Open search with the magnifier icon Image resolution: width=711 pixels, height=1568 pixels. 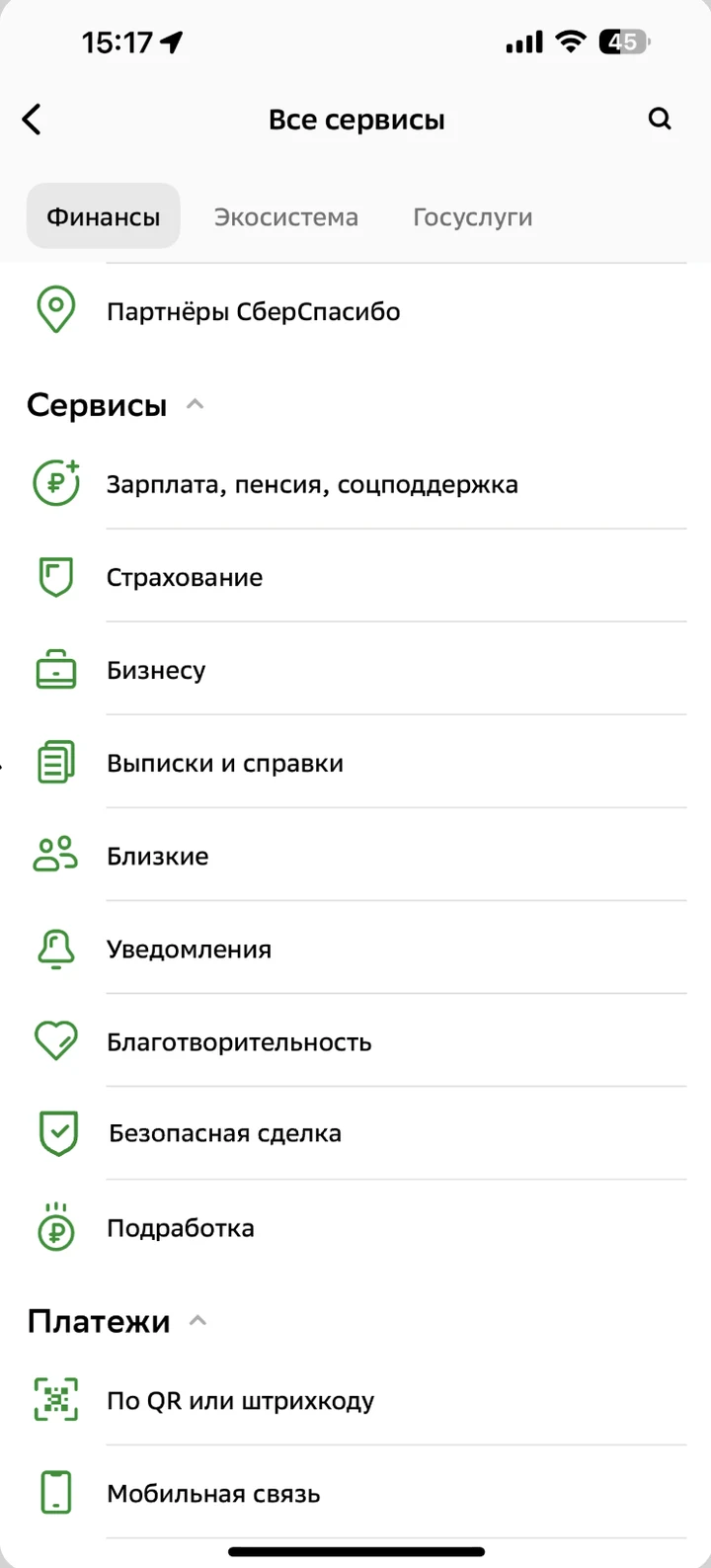(x=660, y=120)
